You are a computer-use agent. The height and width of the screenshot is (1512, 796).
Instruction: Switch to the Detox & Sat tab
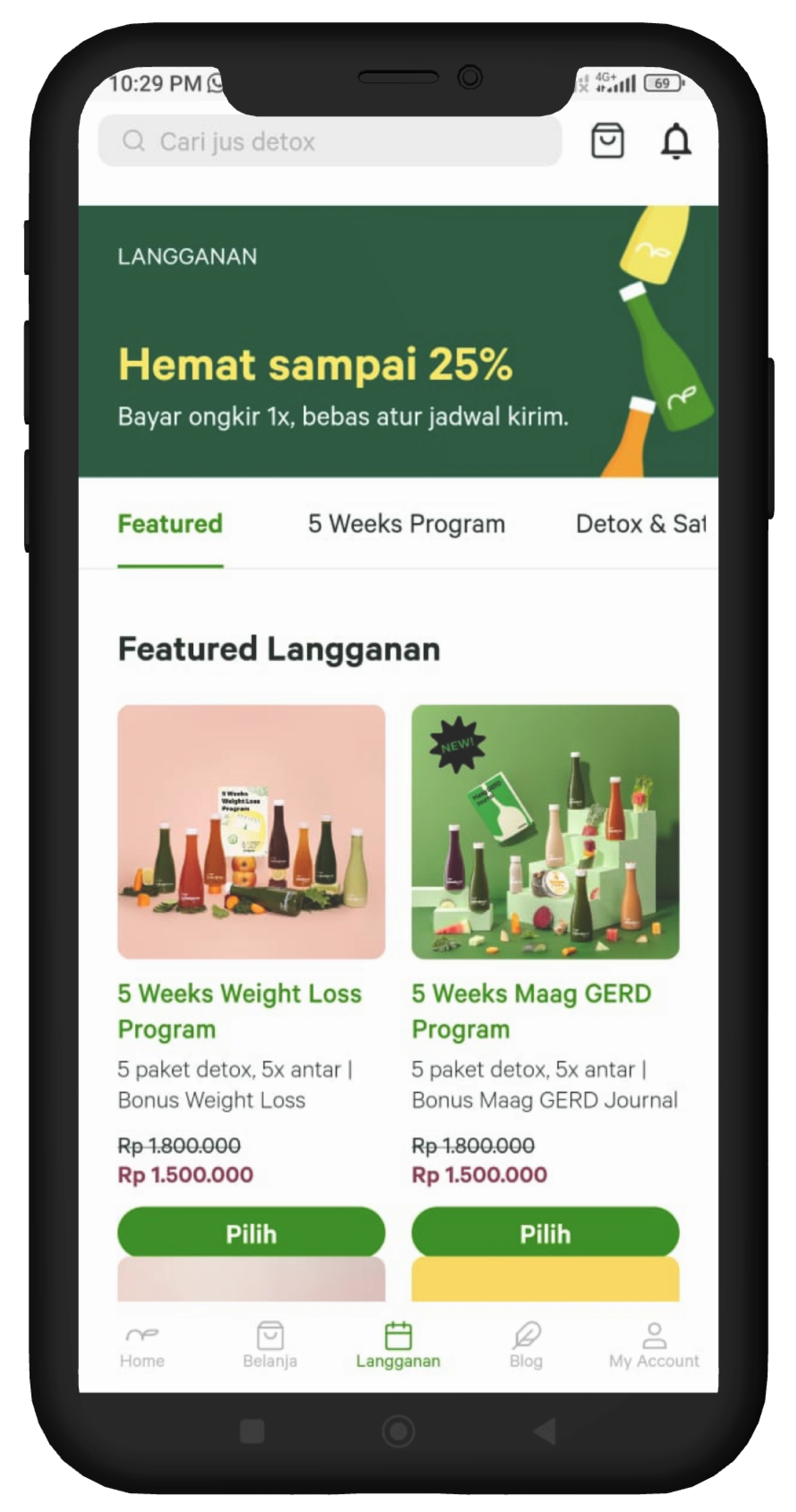pyautogui.click(x=640, y=523)
